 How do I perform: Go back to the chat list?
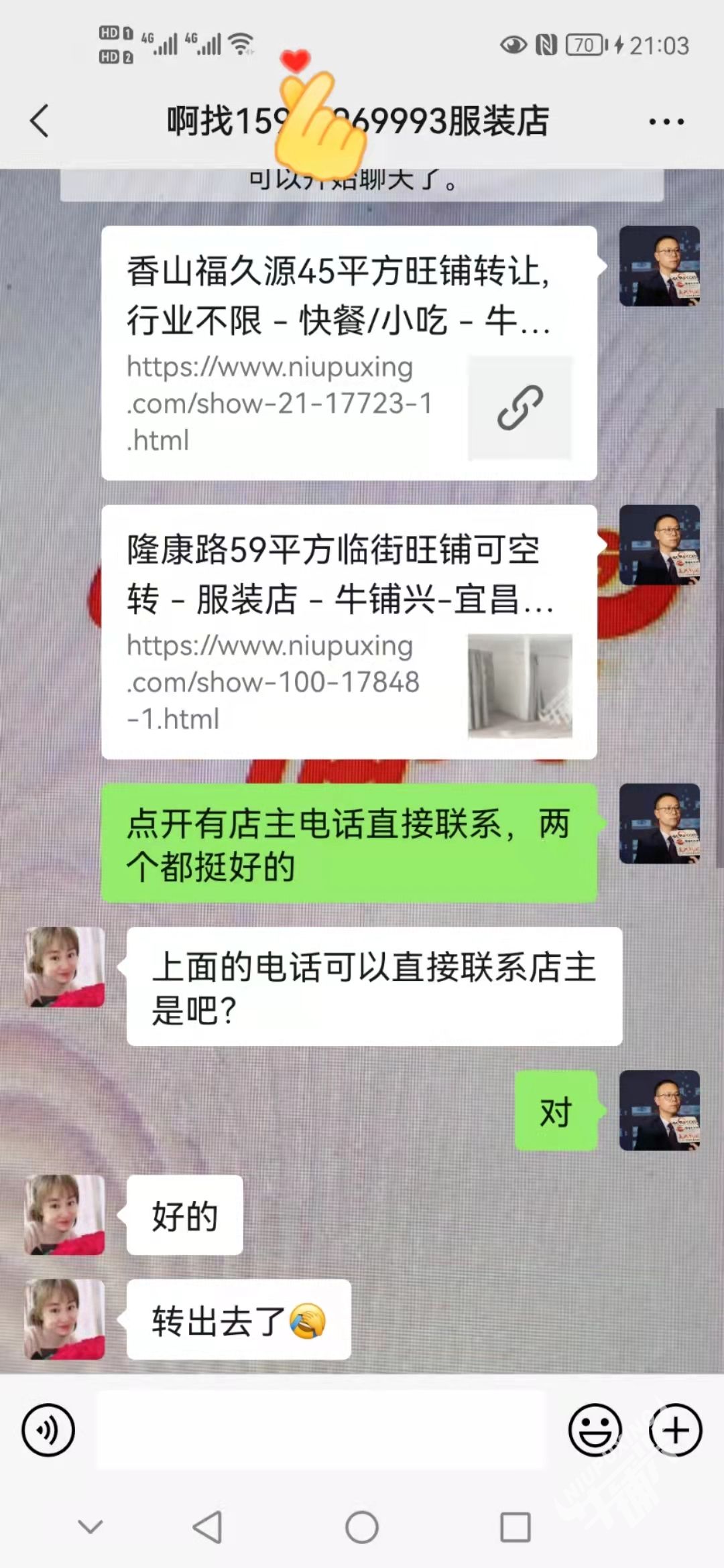pyautogui.click(x=40, y=121)
